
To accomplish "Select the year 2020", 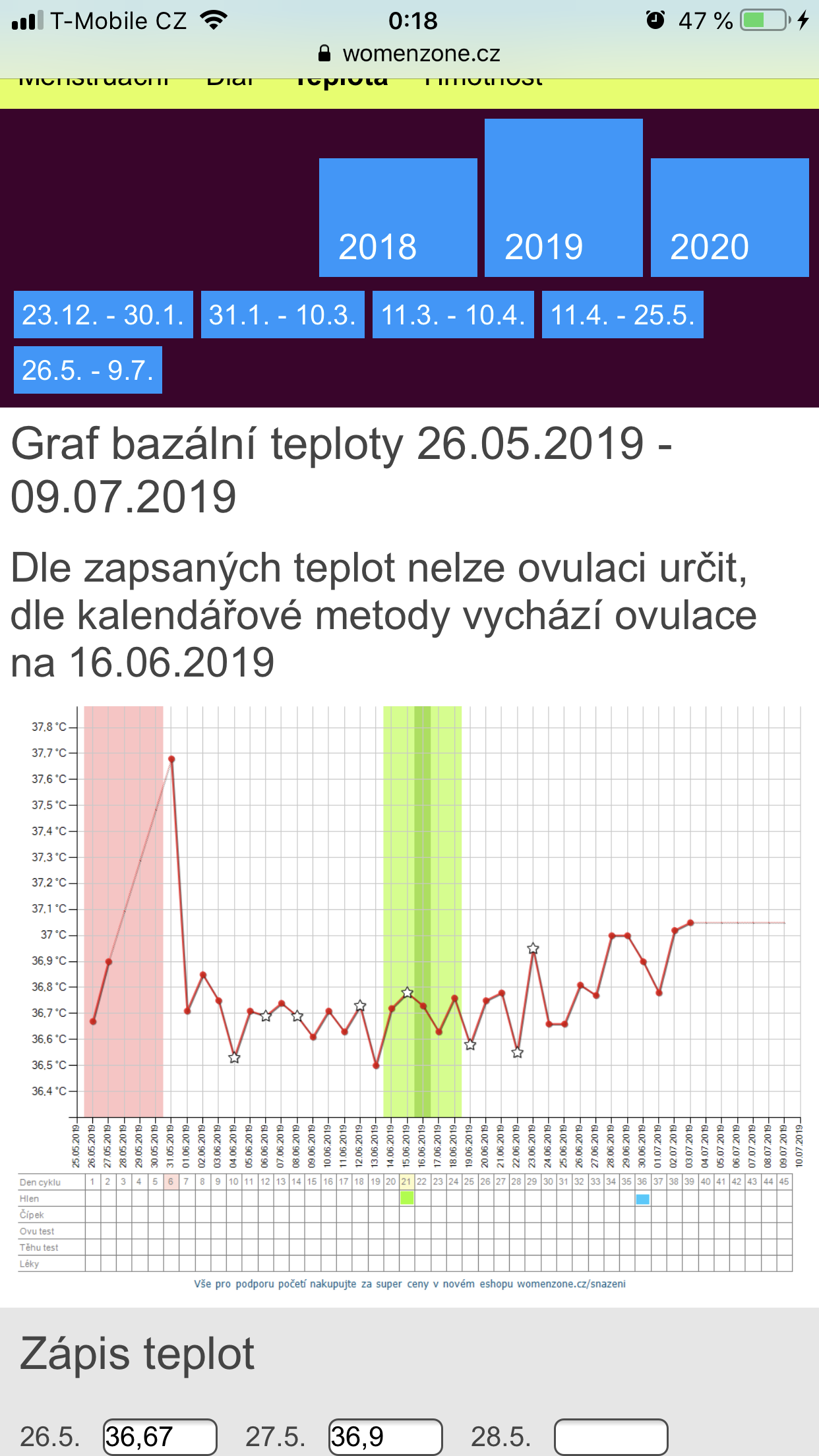I will 729,218.
